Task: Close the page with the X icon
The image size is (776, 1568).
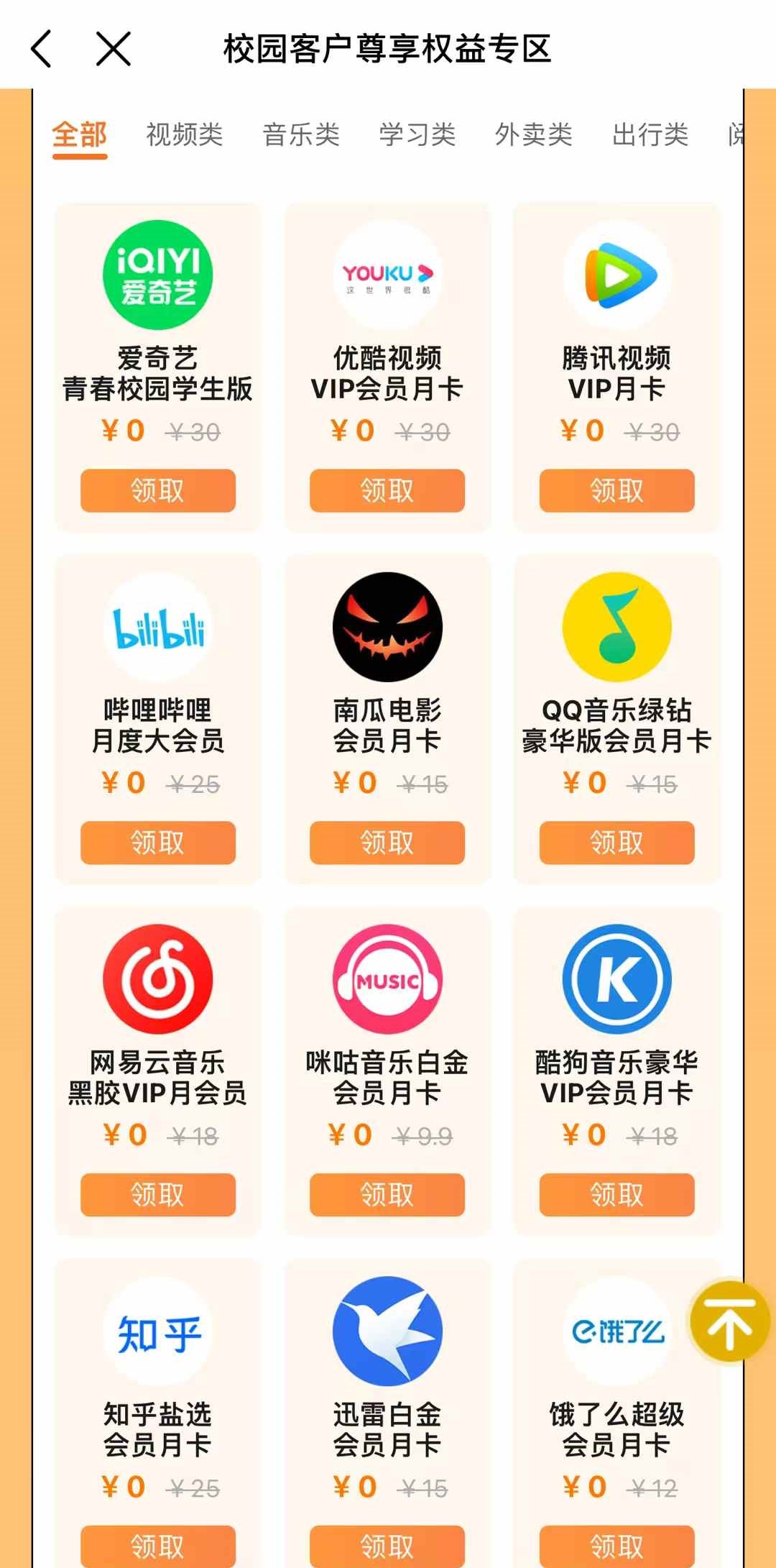Action: [x=114, y=49]
